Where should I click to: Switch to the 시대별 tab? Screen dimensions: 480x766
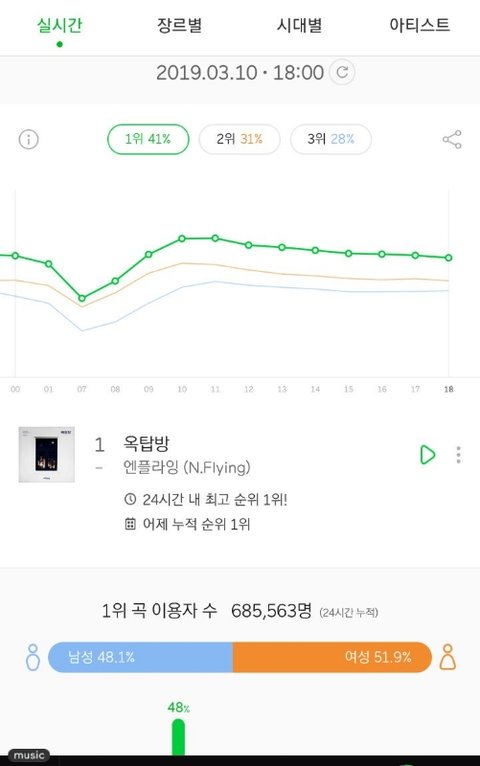299,25
